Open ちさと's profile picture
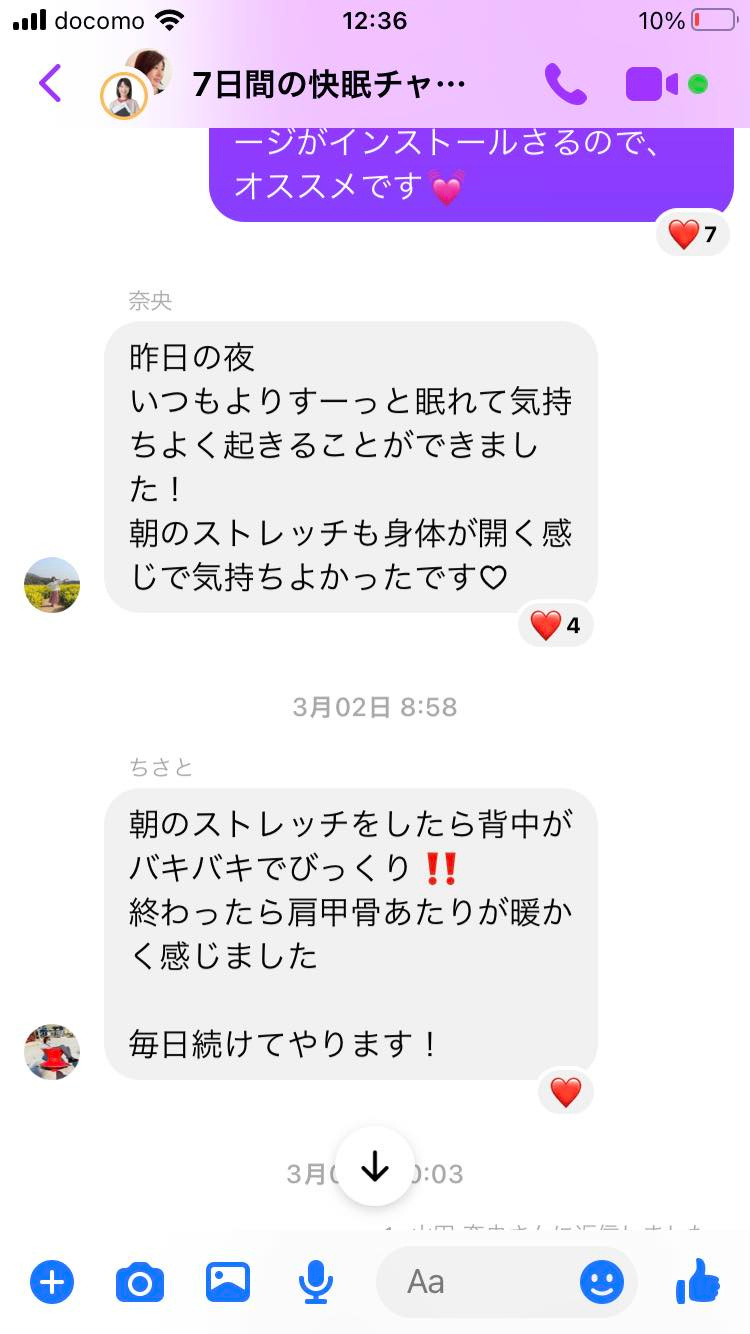 click(x=52, y=1051)
